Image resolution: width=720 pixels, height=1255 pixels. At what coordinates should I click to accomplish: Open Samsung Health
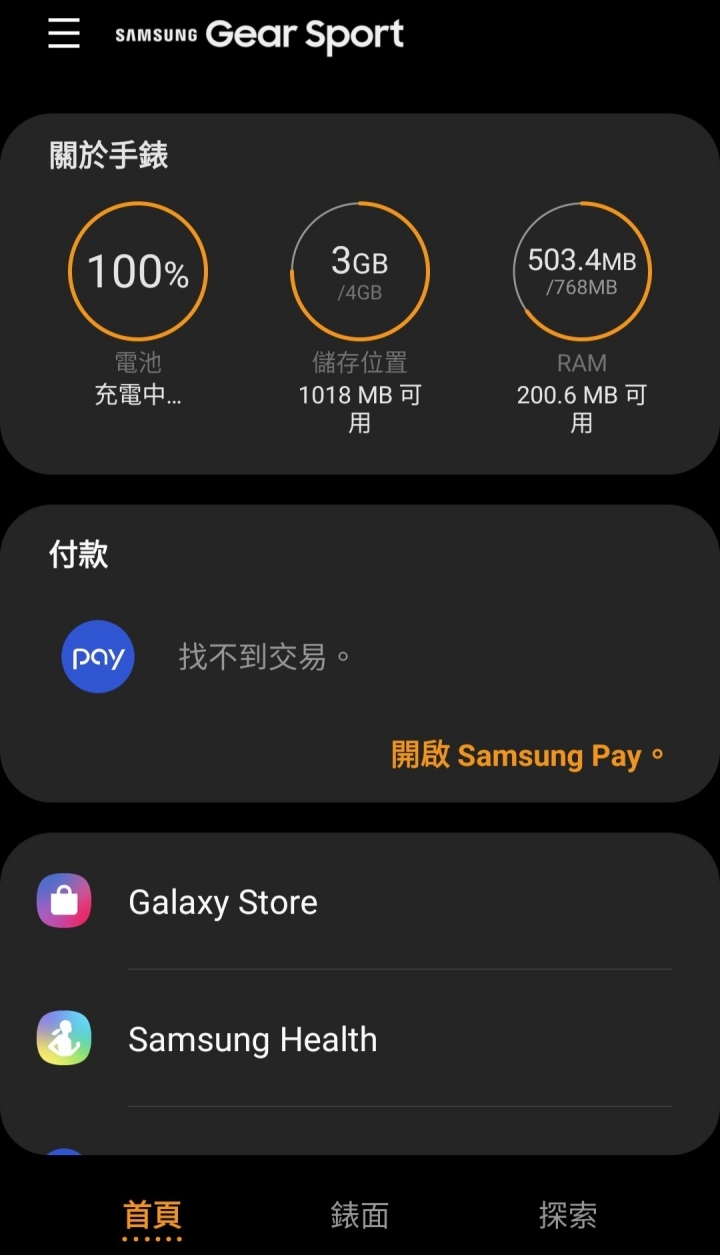[x=360, y=1039]
